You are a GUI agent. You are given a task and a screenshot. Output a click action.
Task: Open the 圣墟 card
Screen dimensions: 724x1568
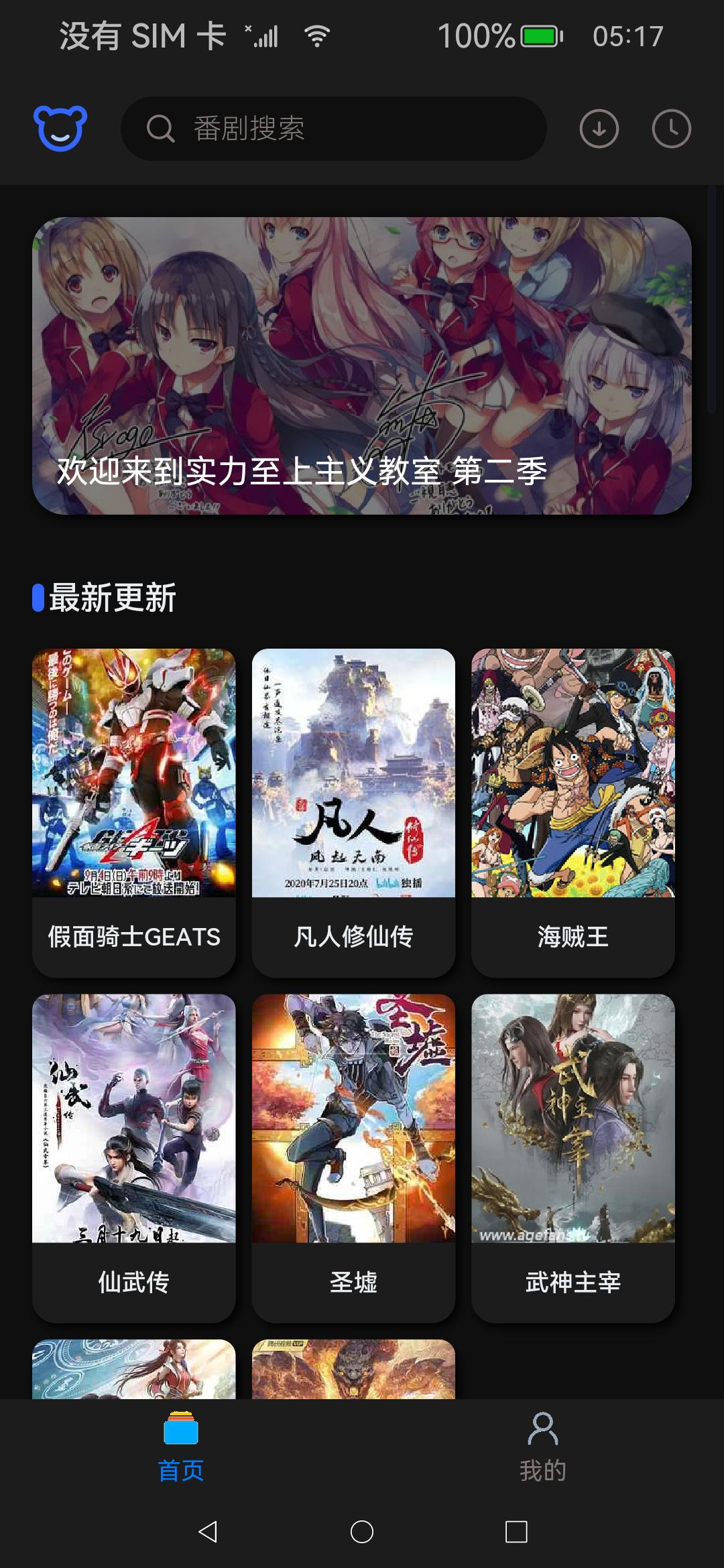pyautogui.click(x=353, y=1157)
